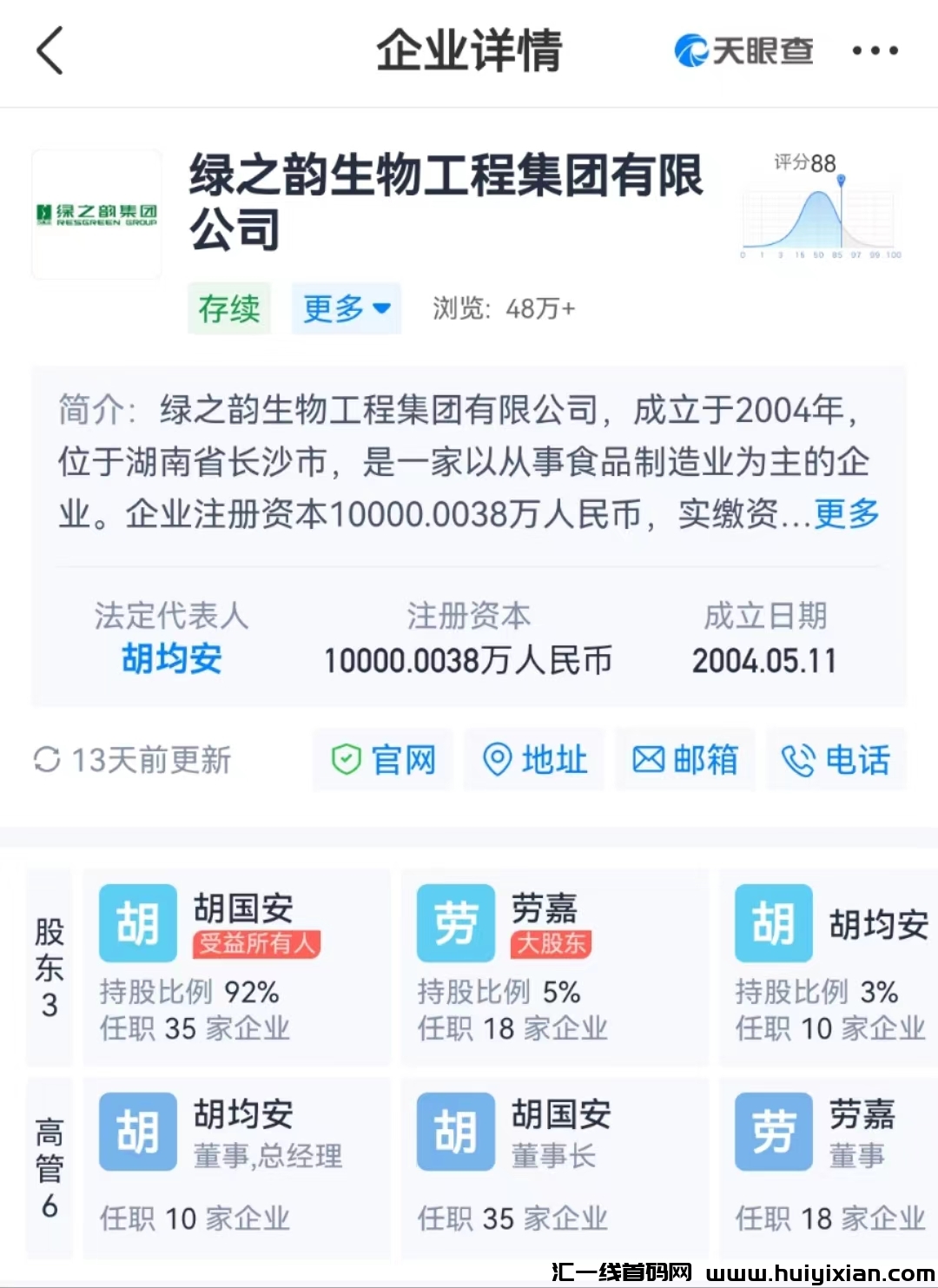Expand the 更多 dropdown next to 存续
This screenshot has width=938, height=1288.
346,308
